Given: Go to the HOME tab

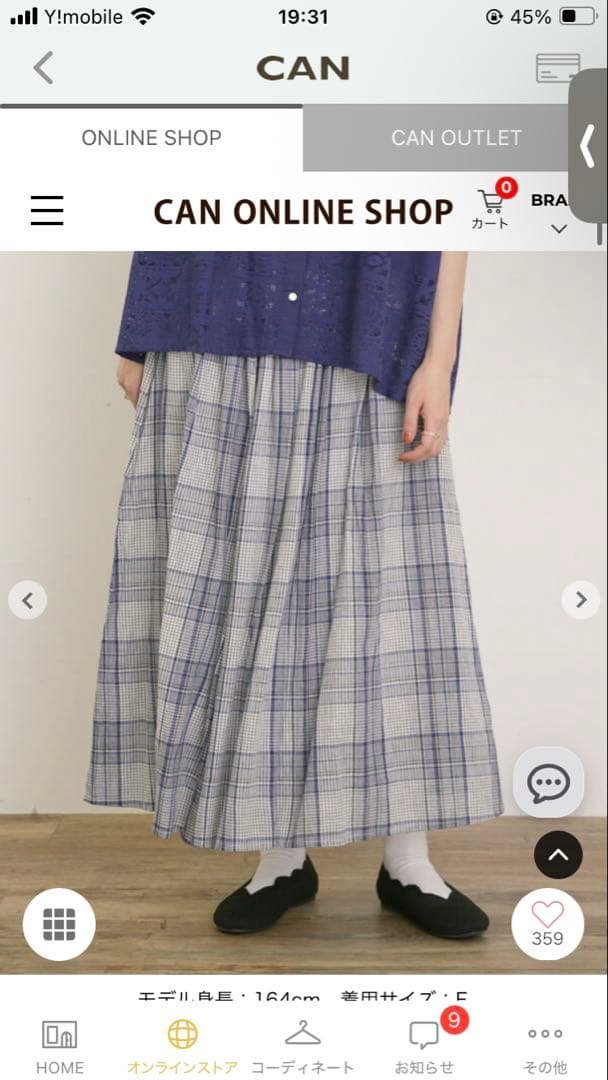Looking at the screenshot, I should point(60,1046).
